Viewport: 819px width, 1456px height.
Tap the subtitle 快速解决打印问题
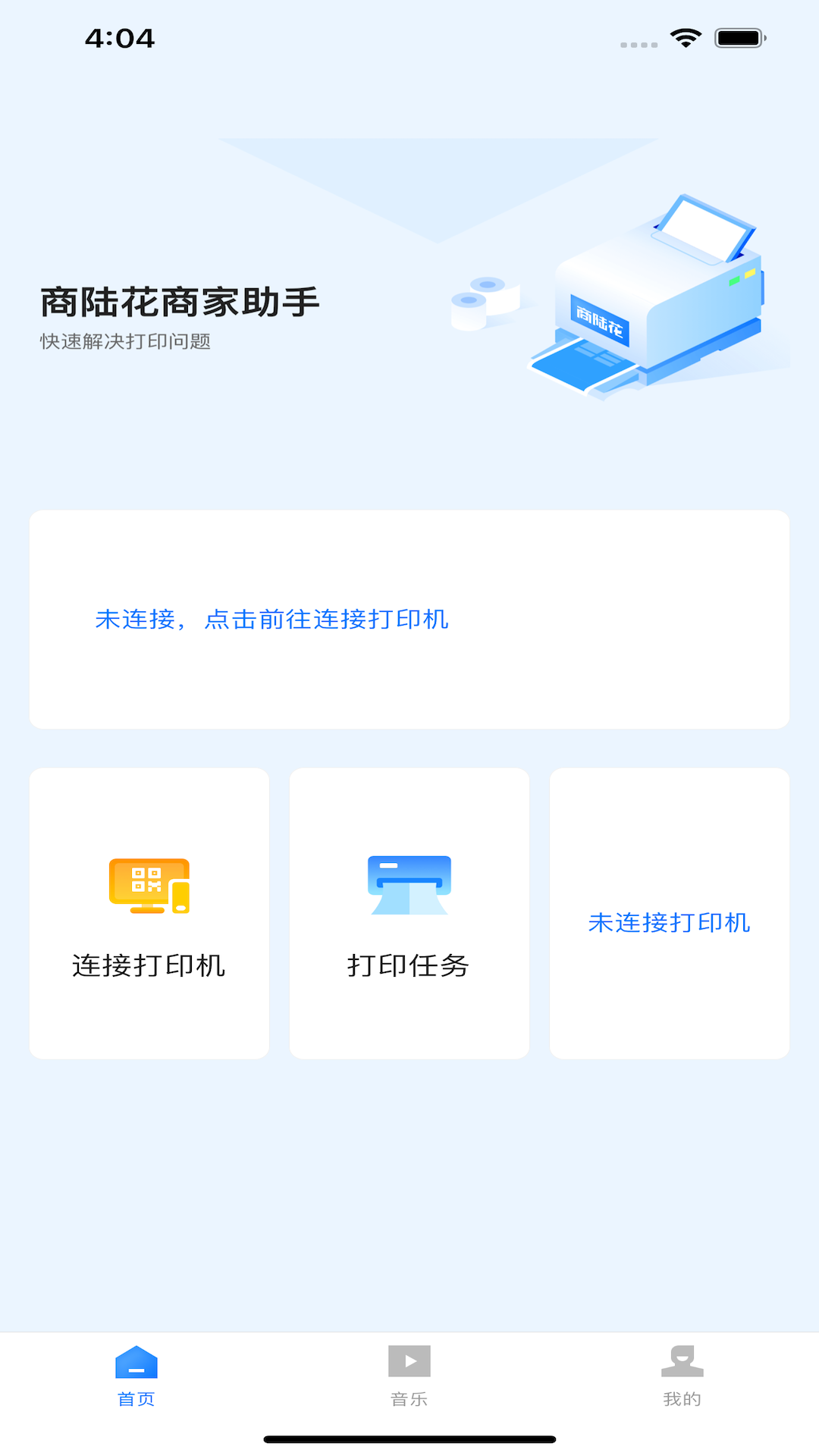(x=127, y=341)
